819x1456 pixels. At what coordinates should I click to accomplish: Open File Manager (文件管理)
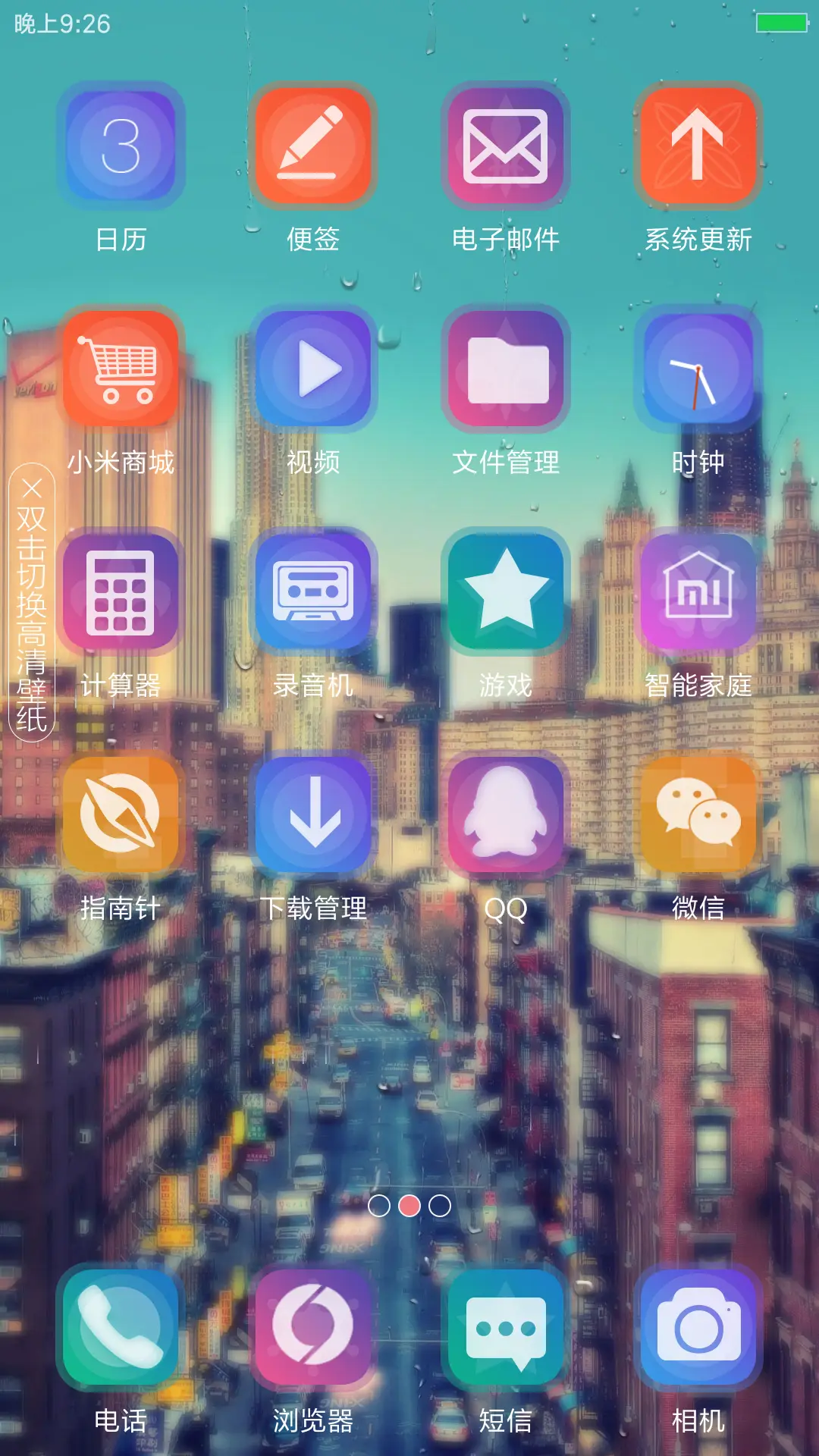pos(505,369)
